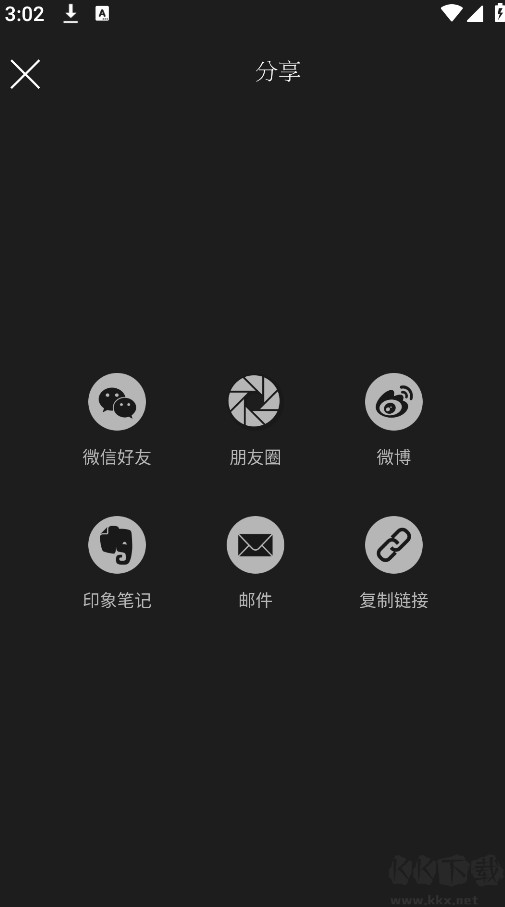Close the share screen
Screen dimensions: 505x907
[x=25, y=74]
